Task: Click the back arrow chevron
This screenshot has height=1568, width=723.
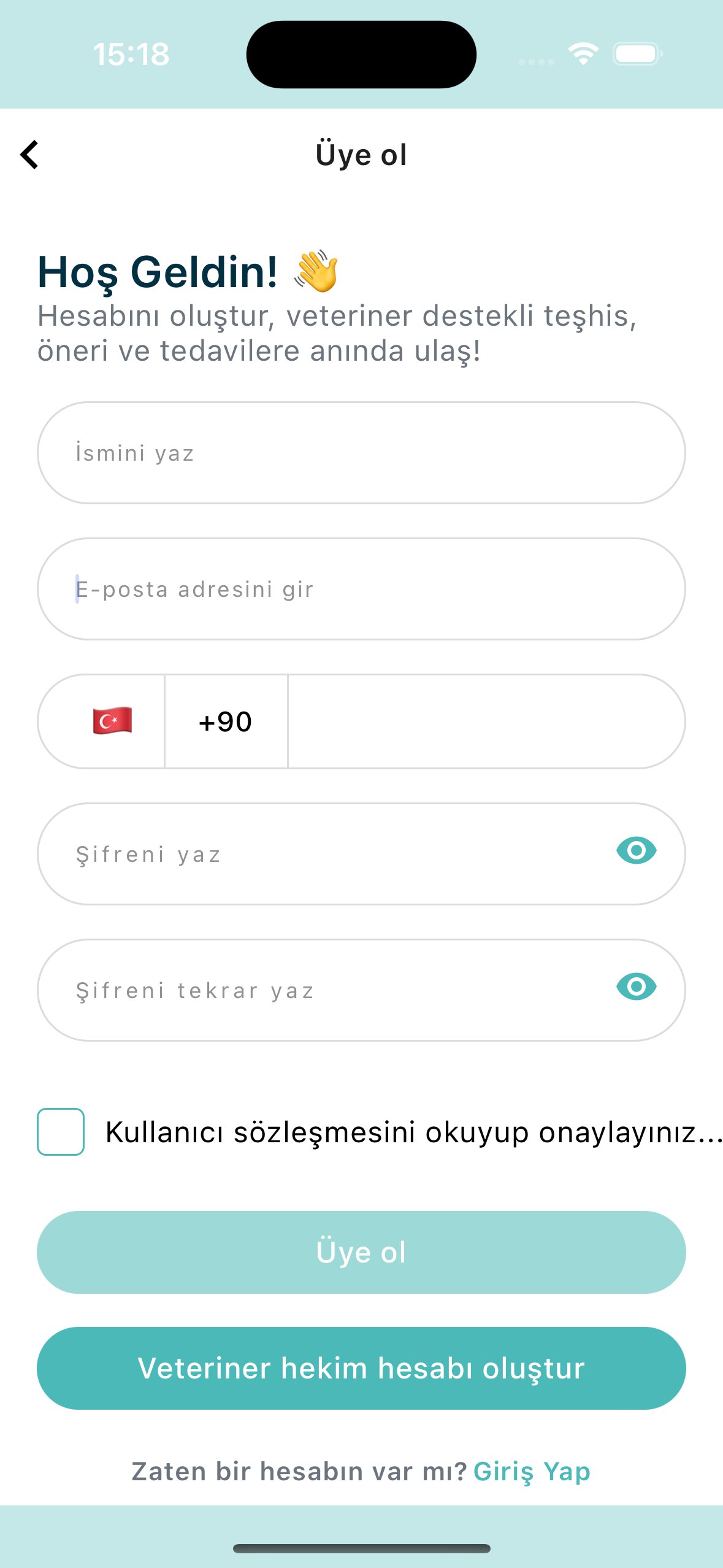Action: tap(29, 155)
